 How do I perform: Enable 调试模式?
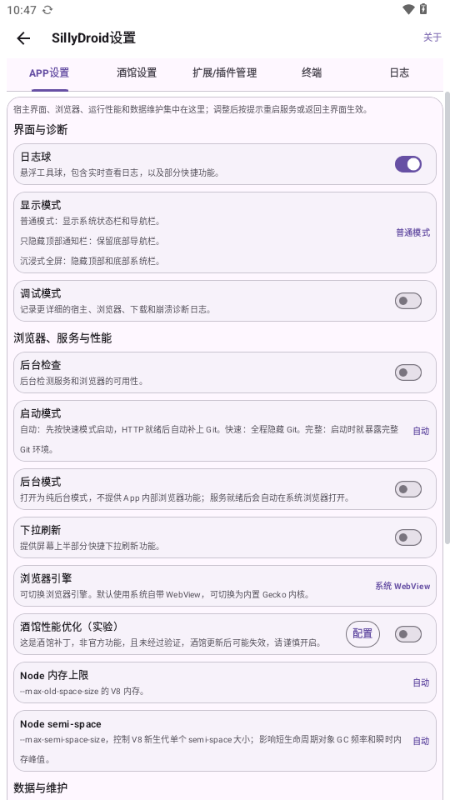coord(408,301)
